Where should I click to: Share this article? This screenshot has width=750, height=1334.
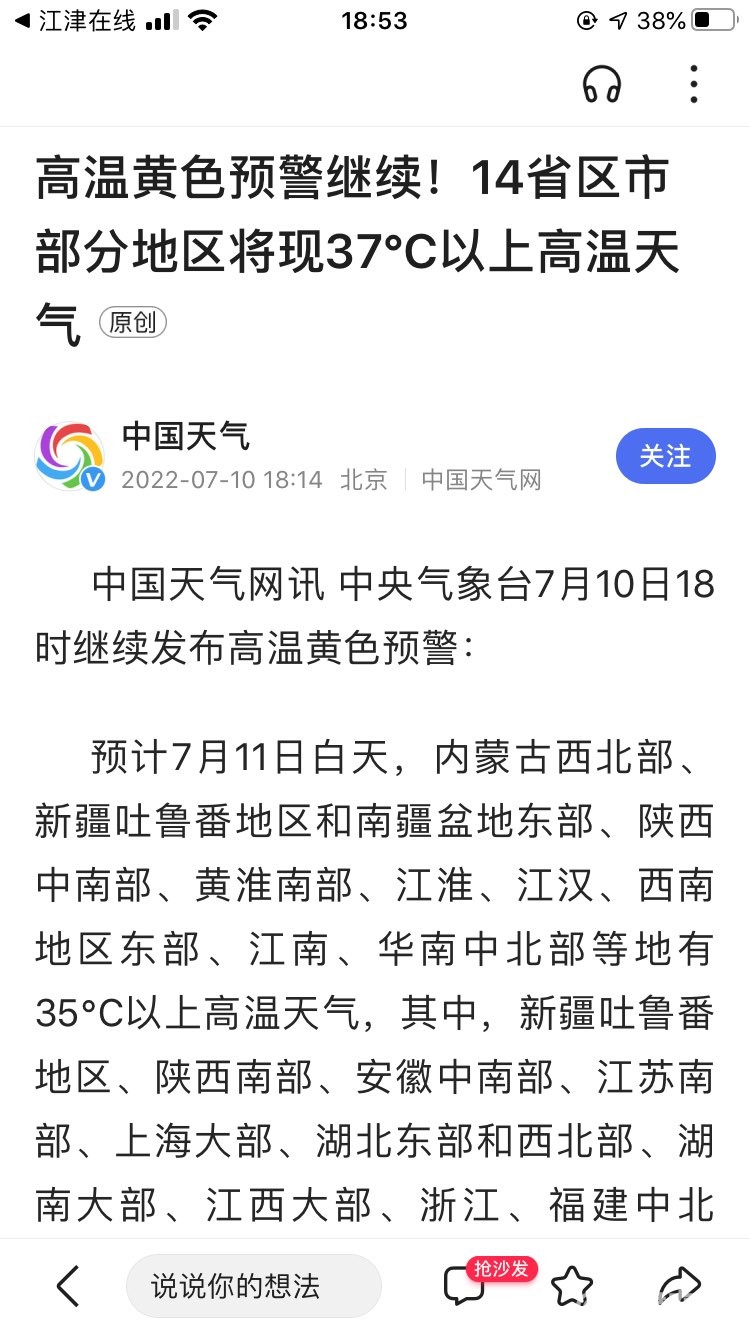click(x=680, y=1286)
